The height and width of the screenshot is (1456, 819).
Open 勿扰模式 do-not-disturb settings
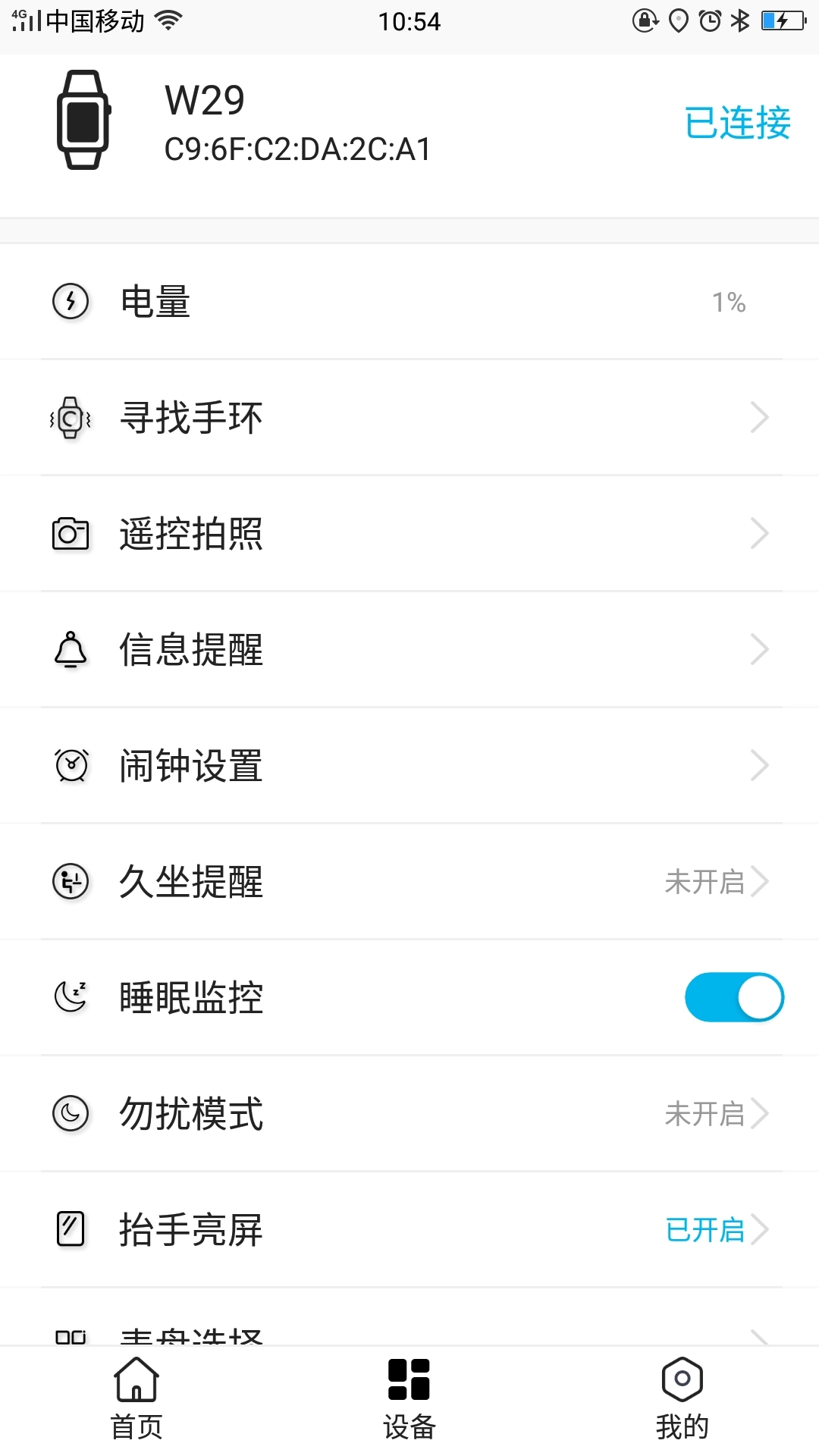(409, 1114)
